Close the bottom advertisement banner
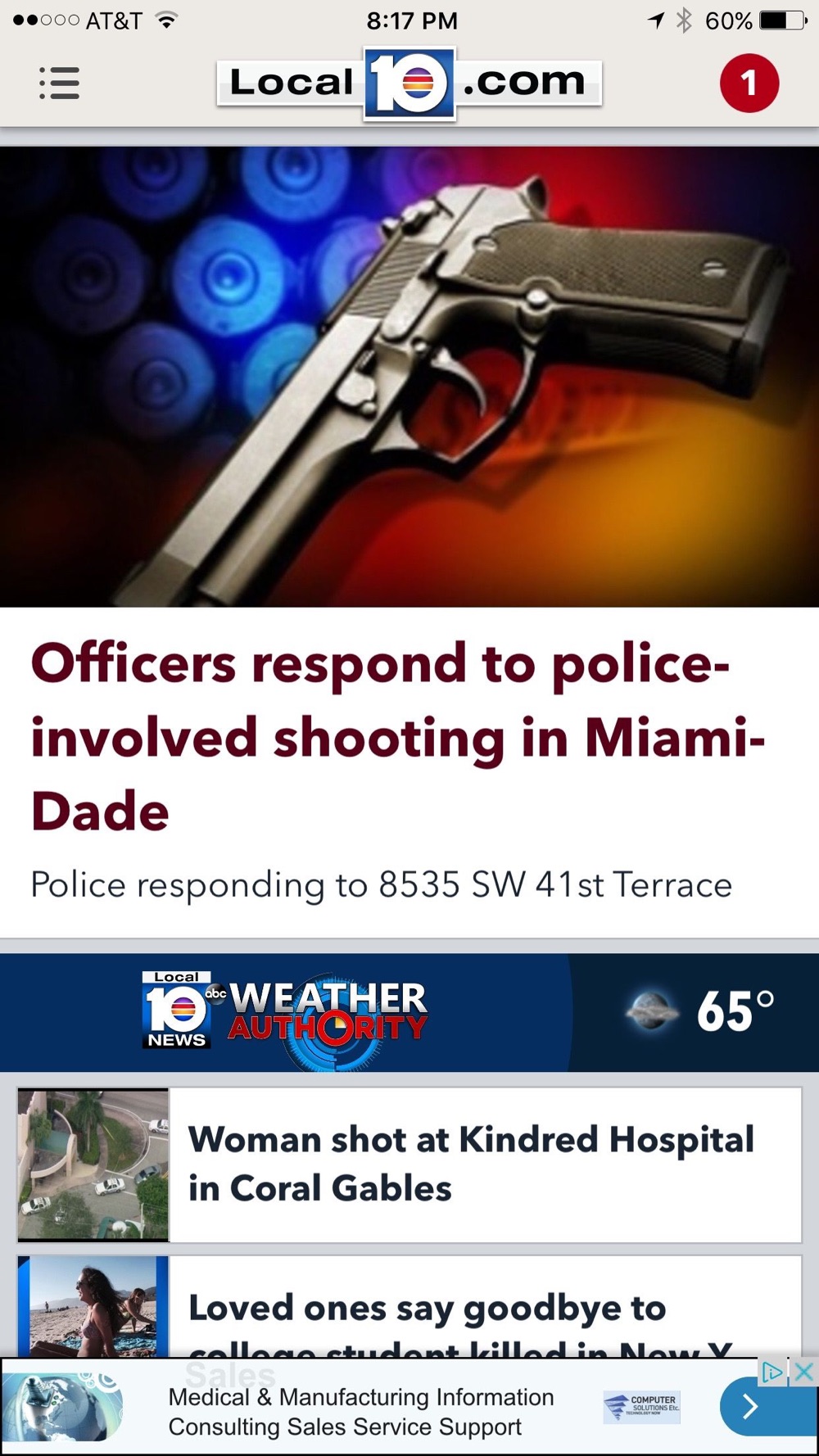The width and height of the screenshot is (819, 1456). pos(804,1372)
